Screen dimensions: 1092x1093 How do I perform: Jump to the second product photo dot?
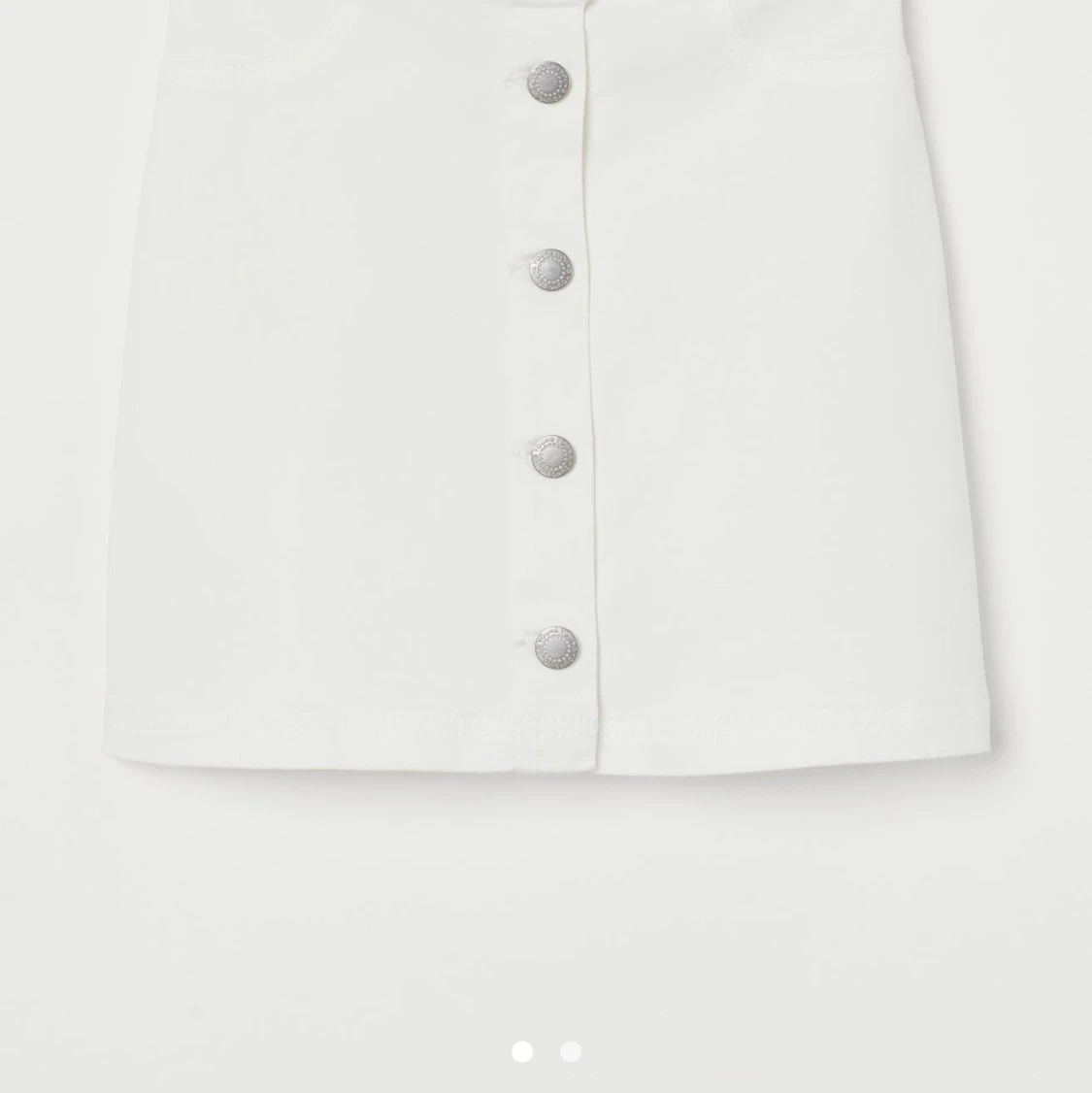pos(571,1051)
